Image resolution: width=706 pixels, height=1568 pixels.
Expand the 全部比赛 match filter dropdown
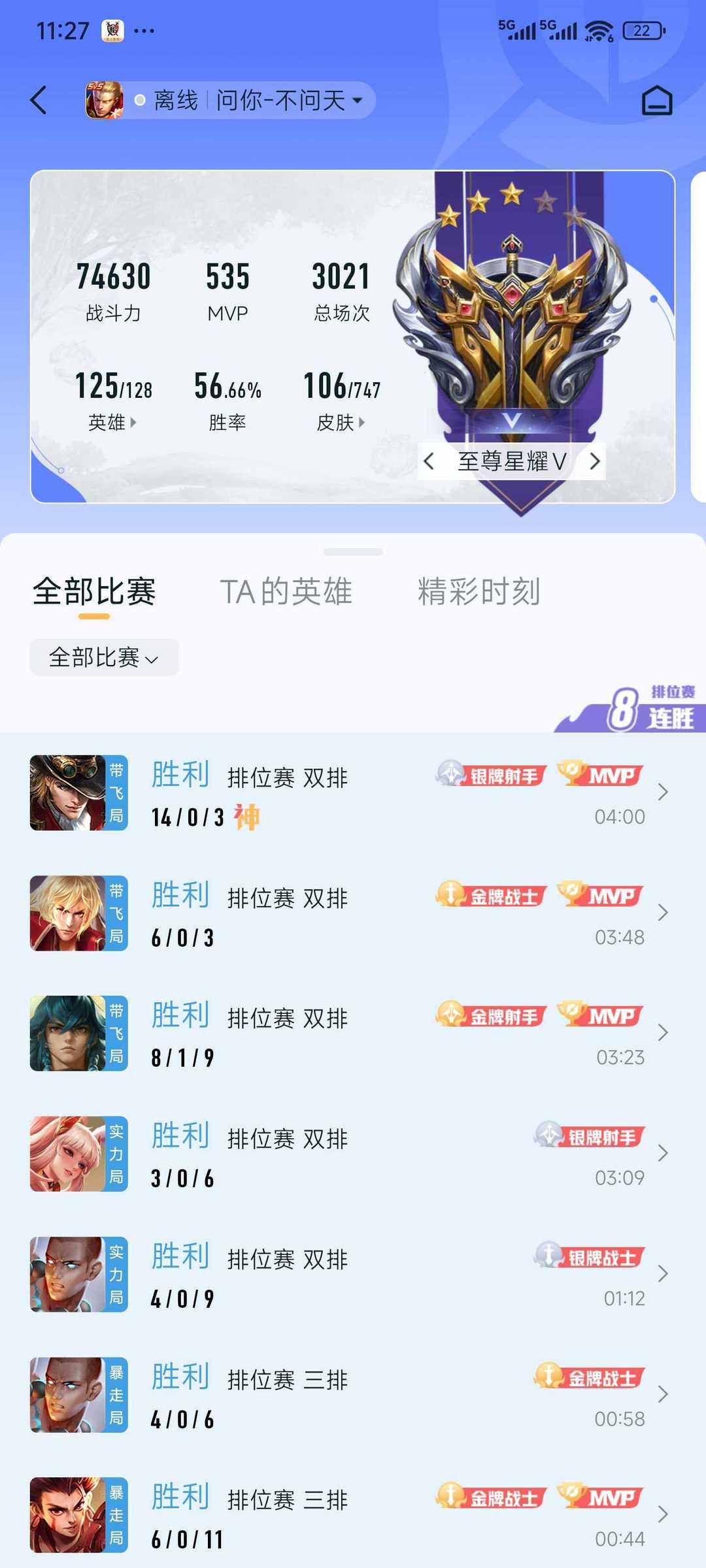click(x=104, y=657)
